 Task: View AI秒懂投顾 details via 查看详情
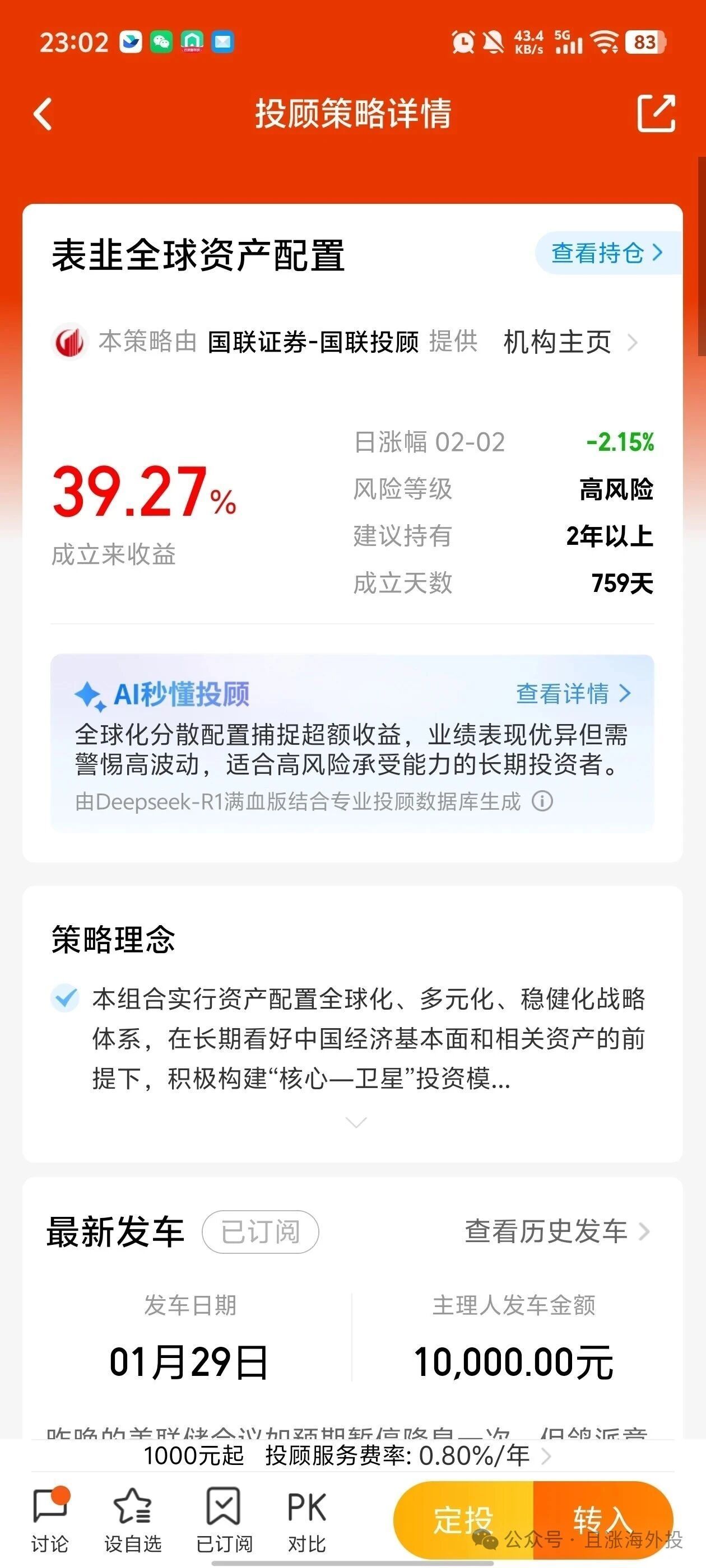[573, 693]
